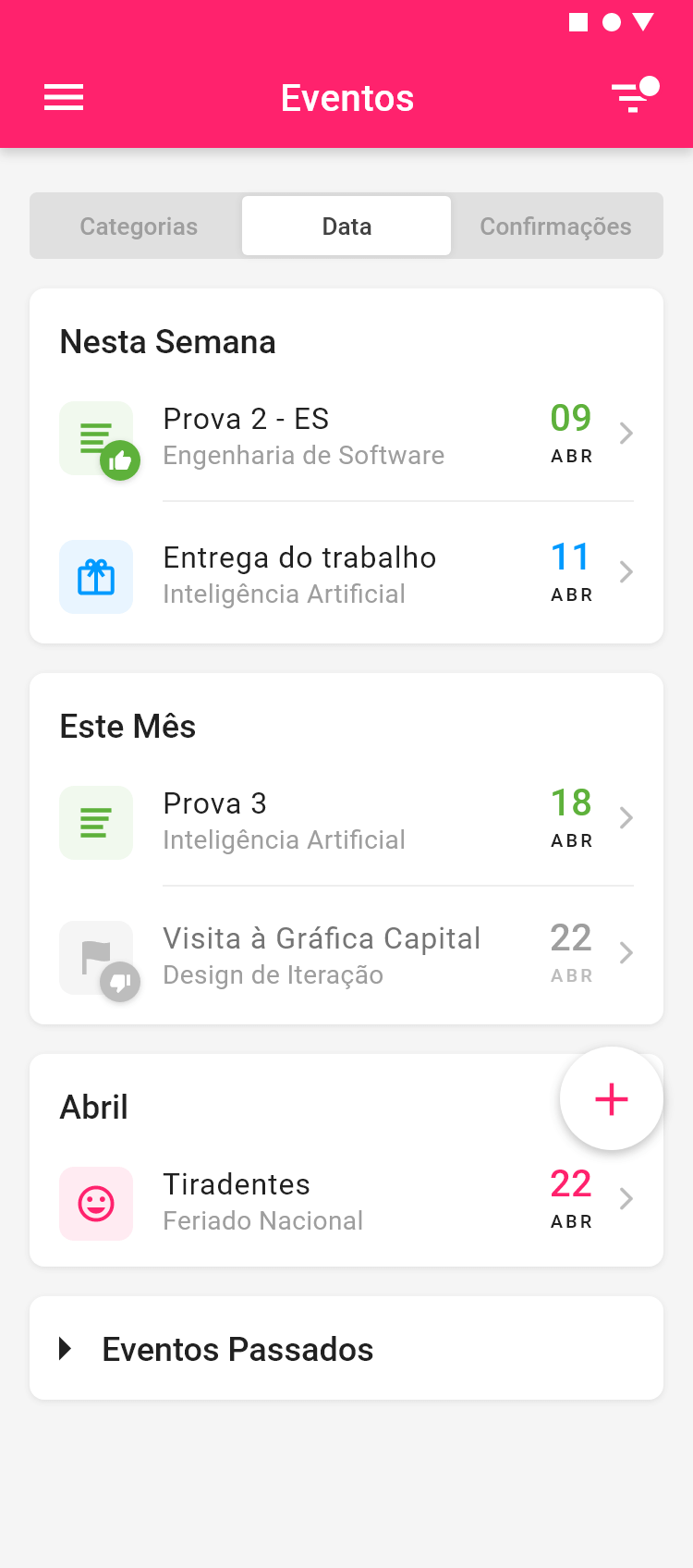Select the Data tab
The width and height of the screenshot is (693, 1568).
346,226
